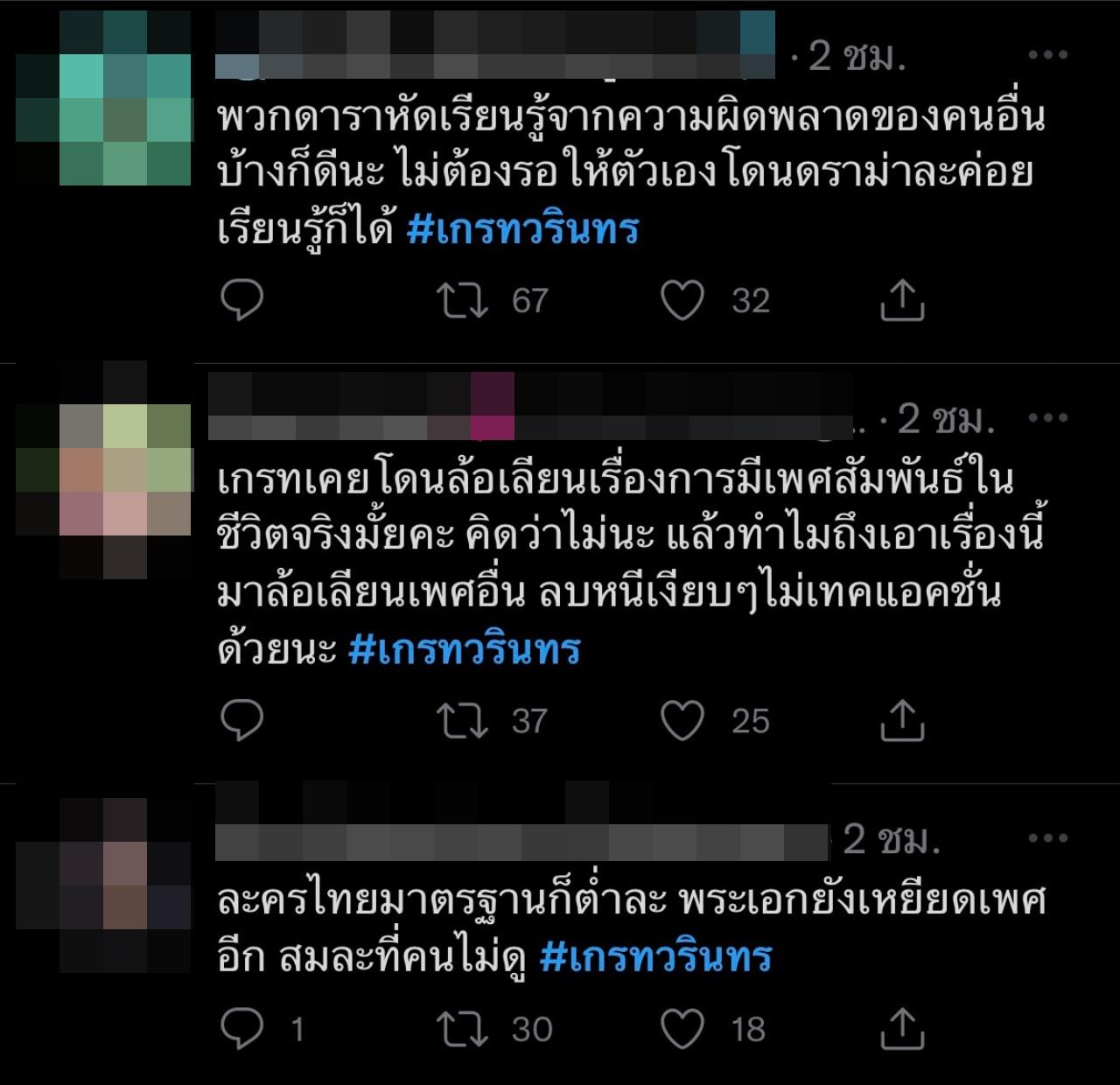The width and height of the screenshot is (1120, 1085).
Task: Open overflow menu of the first tweet
Action: point(1047,55)
